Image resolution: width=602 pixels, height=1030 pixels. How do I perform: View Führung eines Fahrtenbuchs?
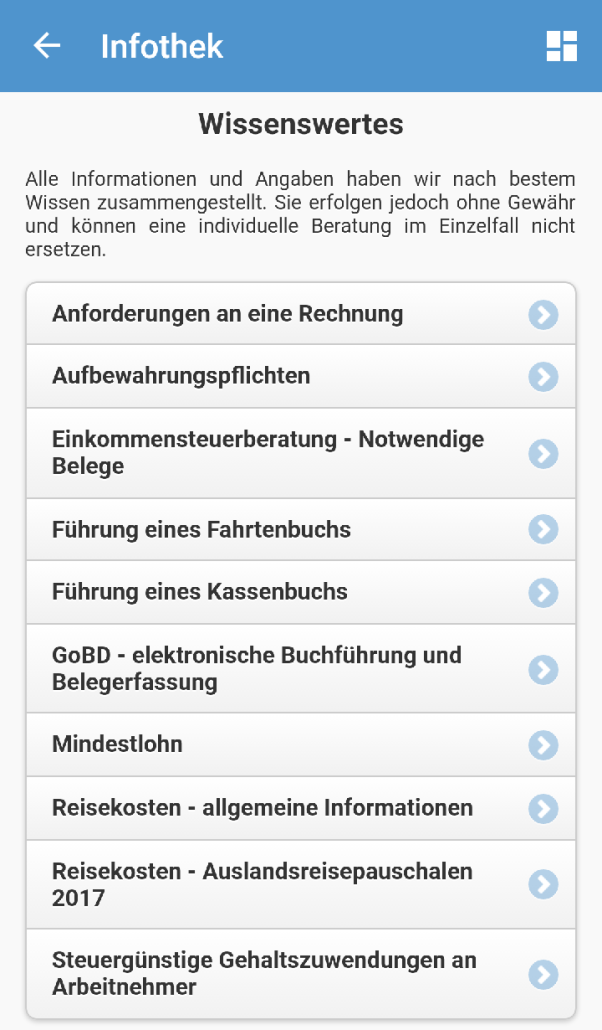point(301,529)
